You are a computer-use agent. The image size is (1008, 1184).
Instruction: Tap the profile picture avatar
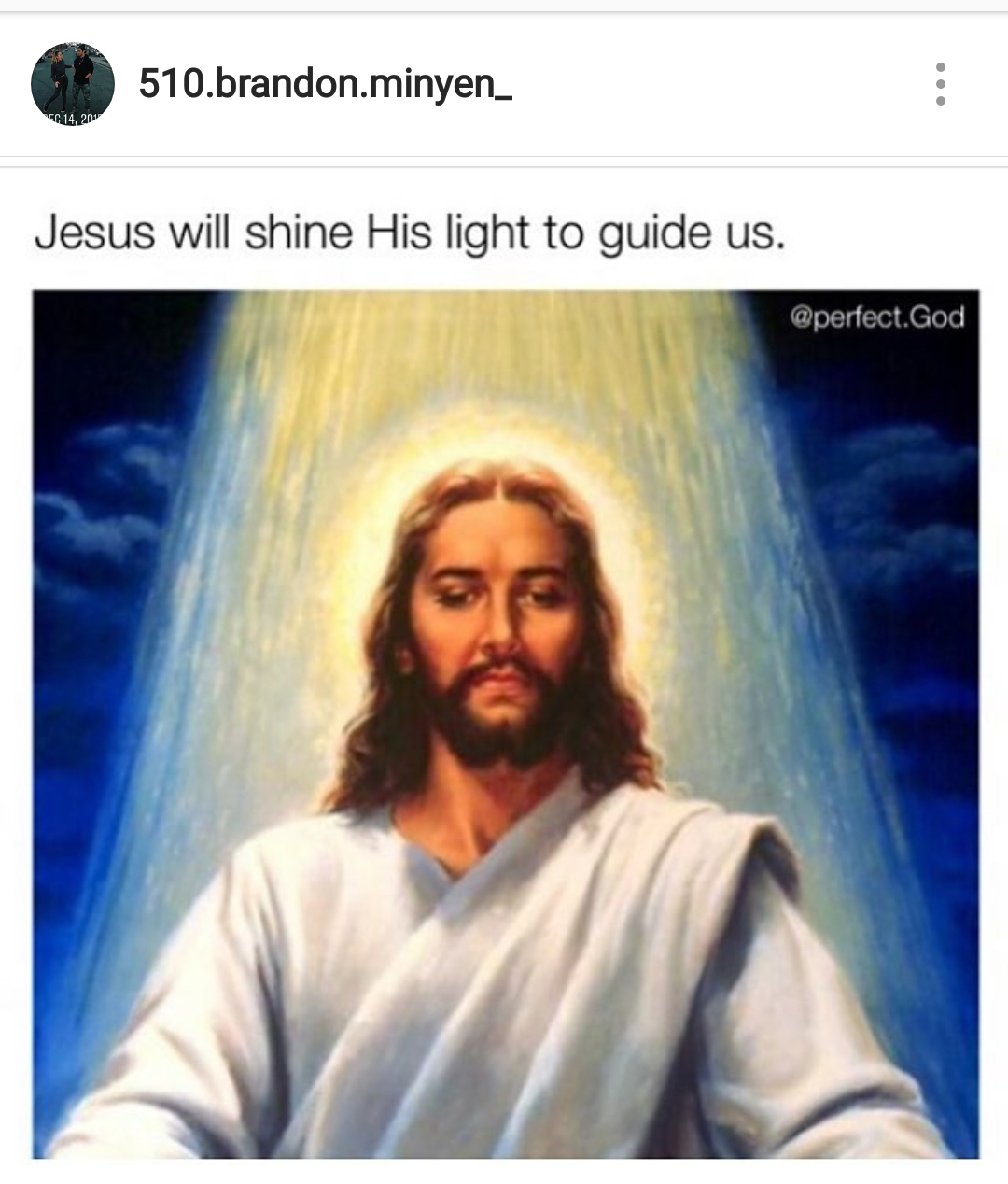tap(73, 84)
